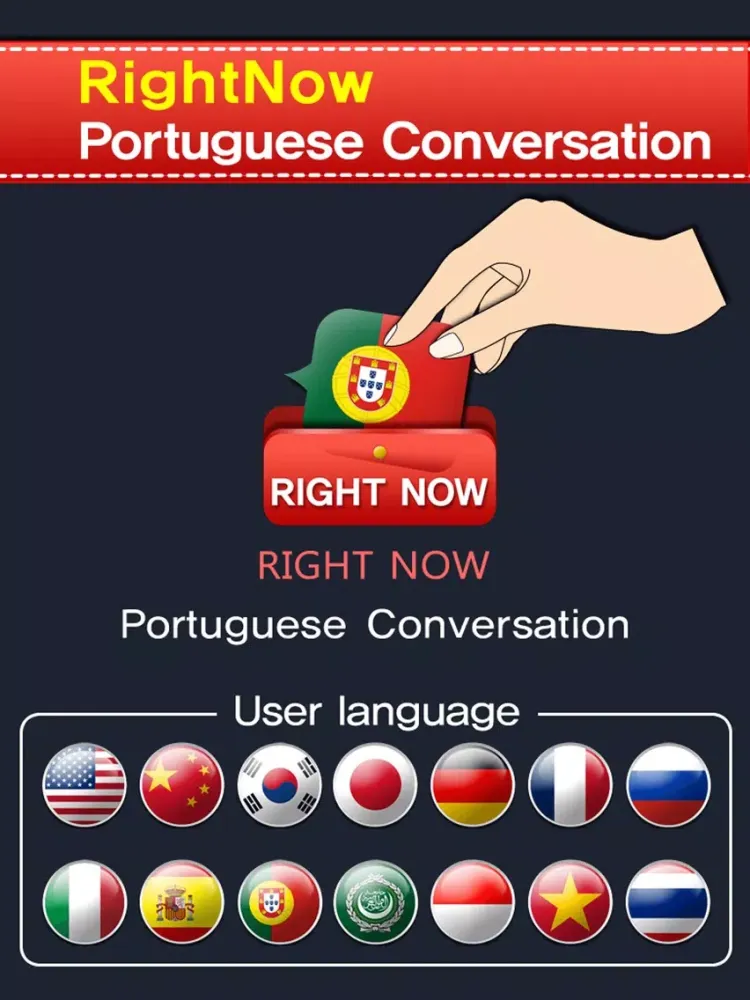
Task: Tap the Portuguese flag in the language grid
Action: 279,901
